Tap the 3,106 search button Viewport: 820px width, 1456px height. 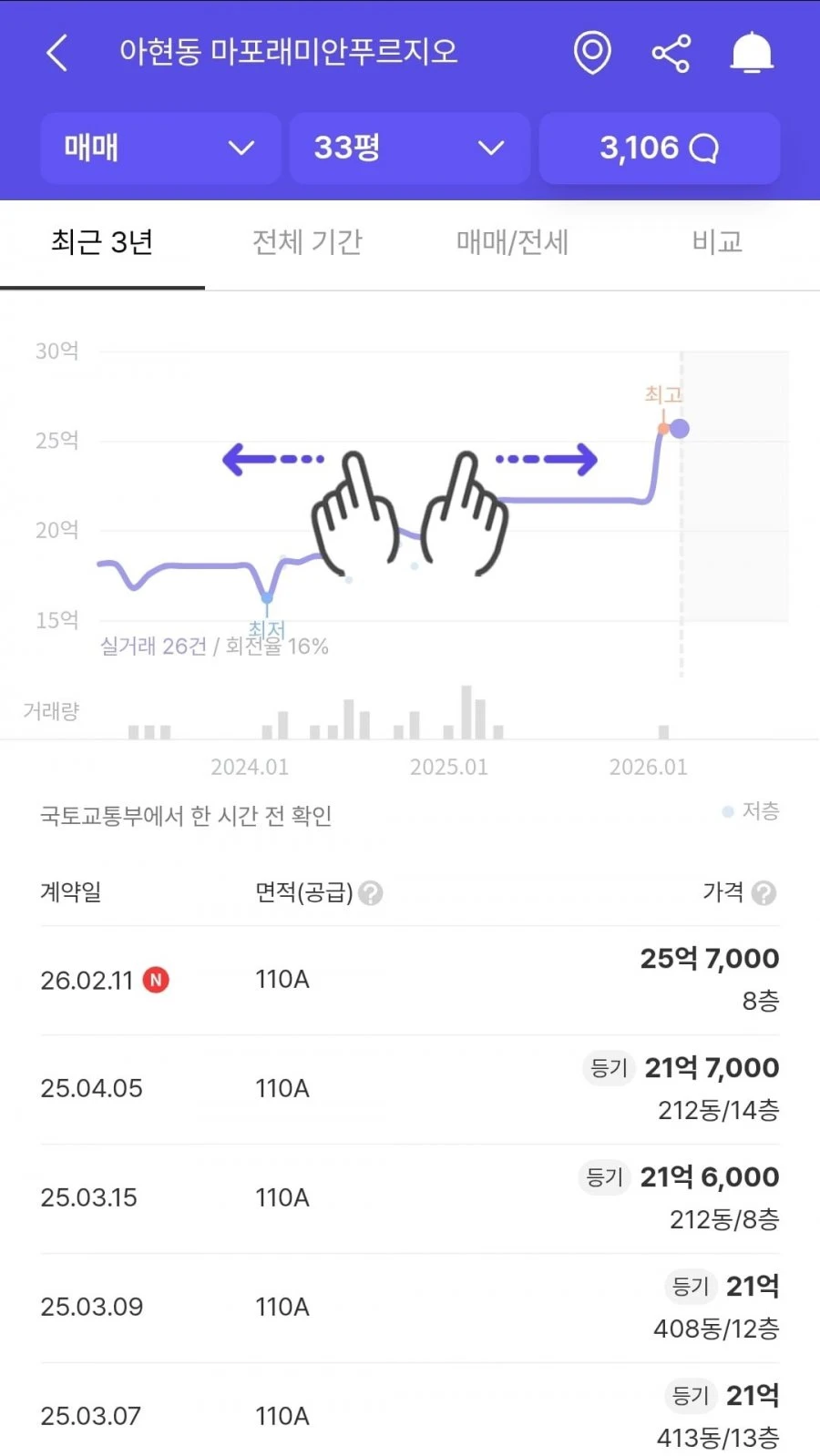[x=660, y=148]
